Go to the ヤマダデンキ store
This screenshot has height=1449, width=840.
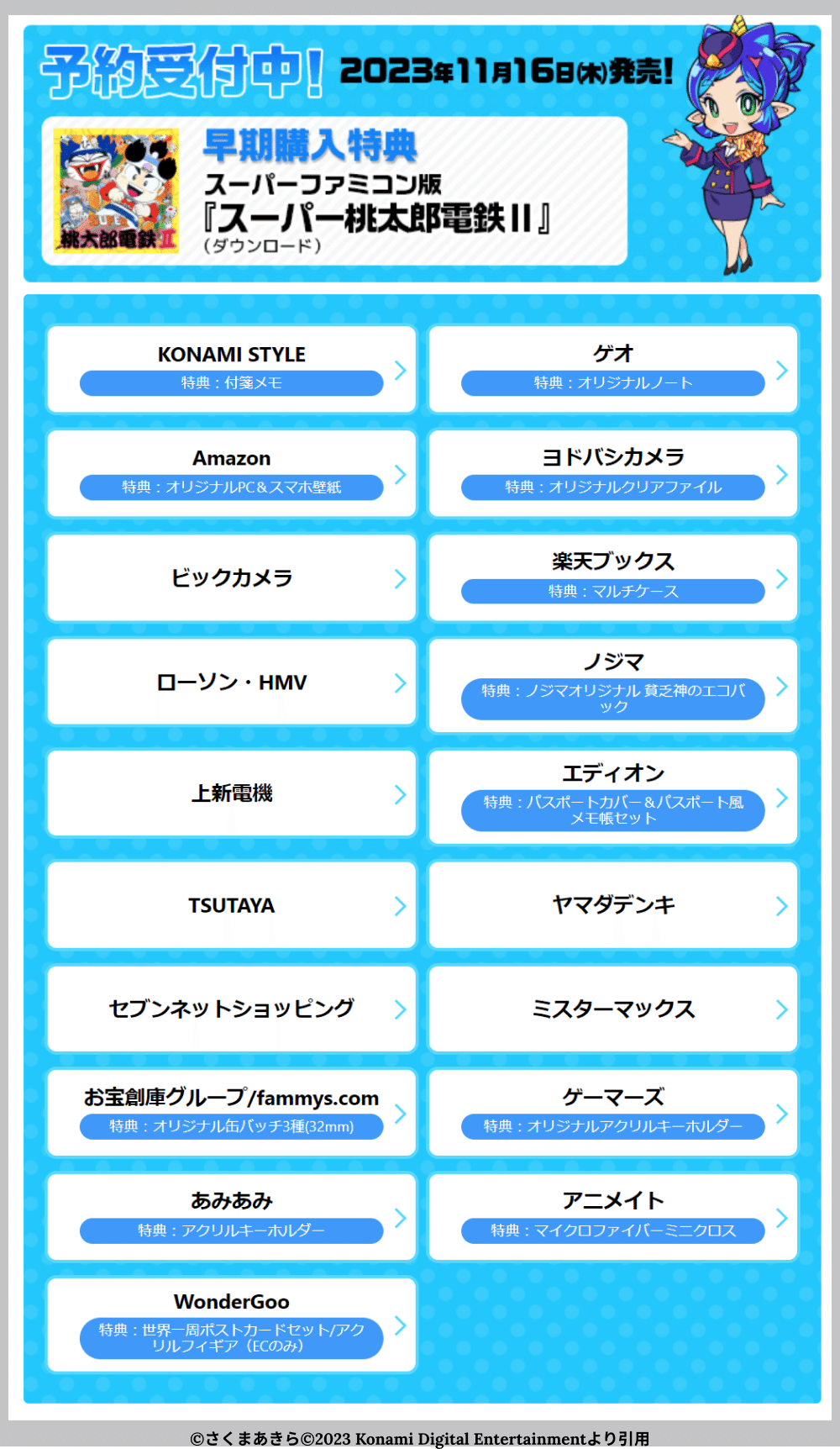[x=613, y=905]
